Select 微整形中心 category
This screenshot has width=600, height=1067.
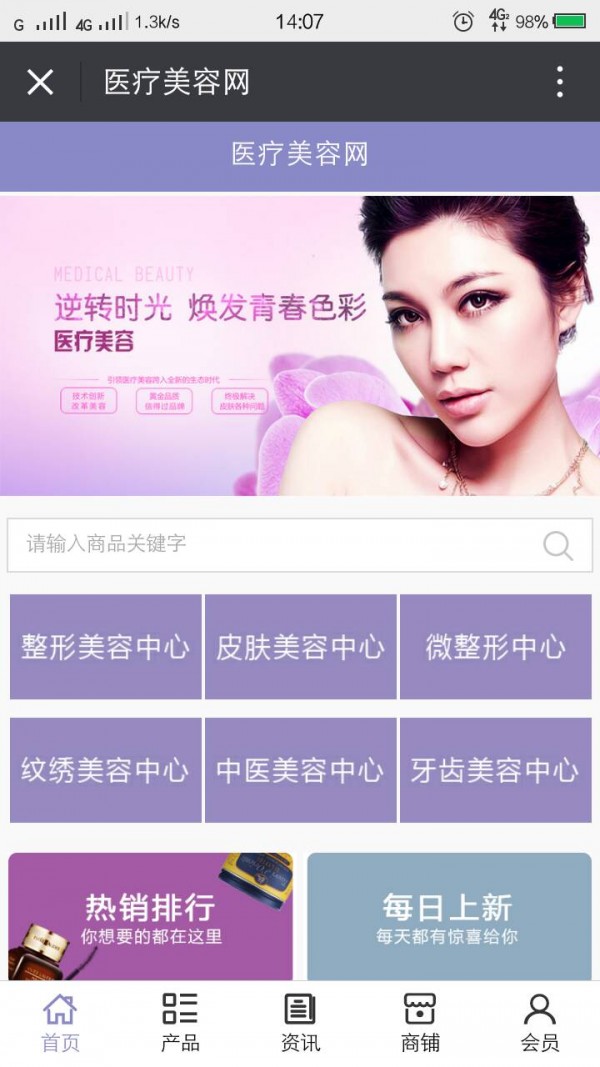coord(495,647)
